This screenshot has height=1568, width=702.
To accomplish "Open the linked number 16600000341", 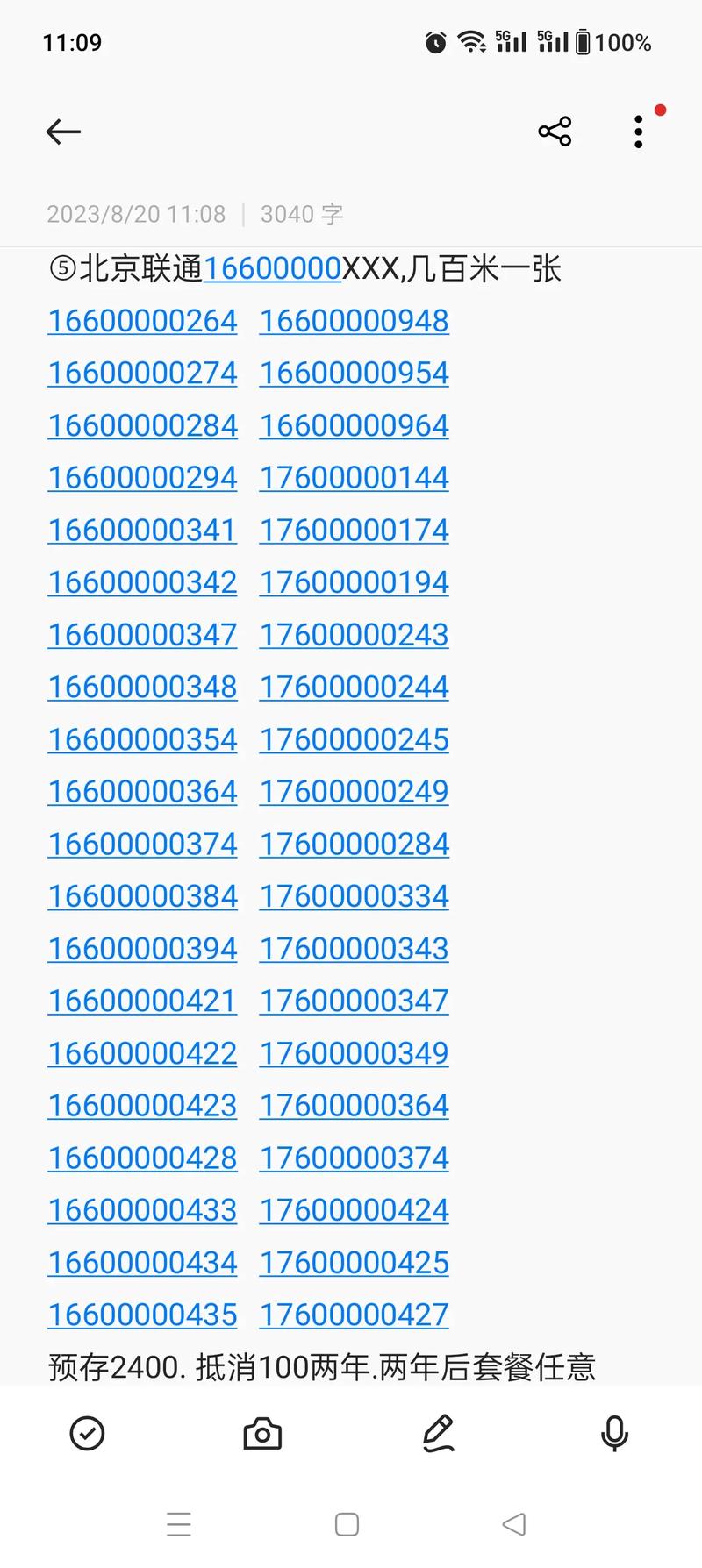I will coord(142,531).
